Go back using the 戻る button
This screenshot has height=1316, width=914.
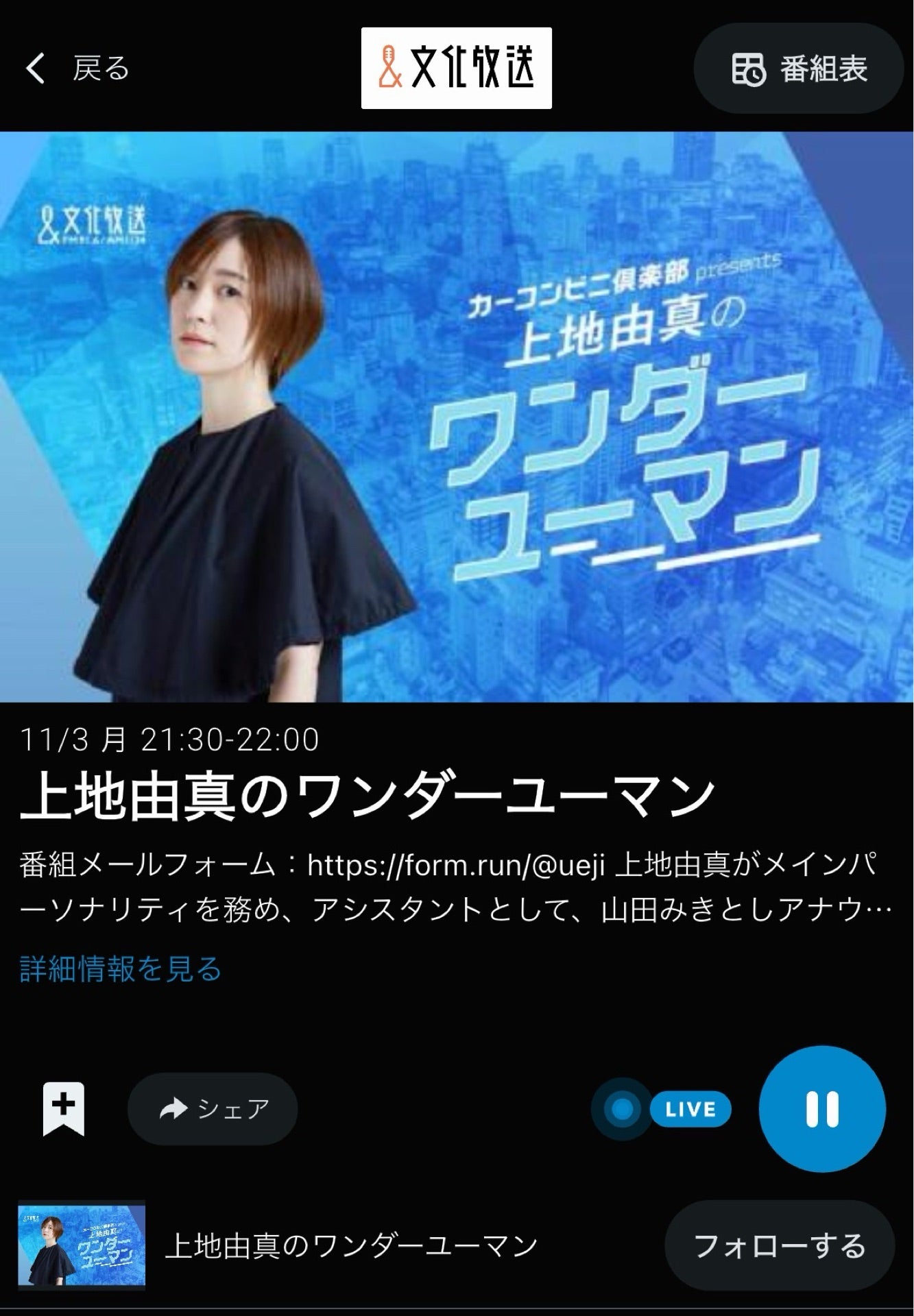[77, 69]
